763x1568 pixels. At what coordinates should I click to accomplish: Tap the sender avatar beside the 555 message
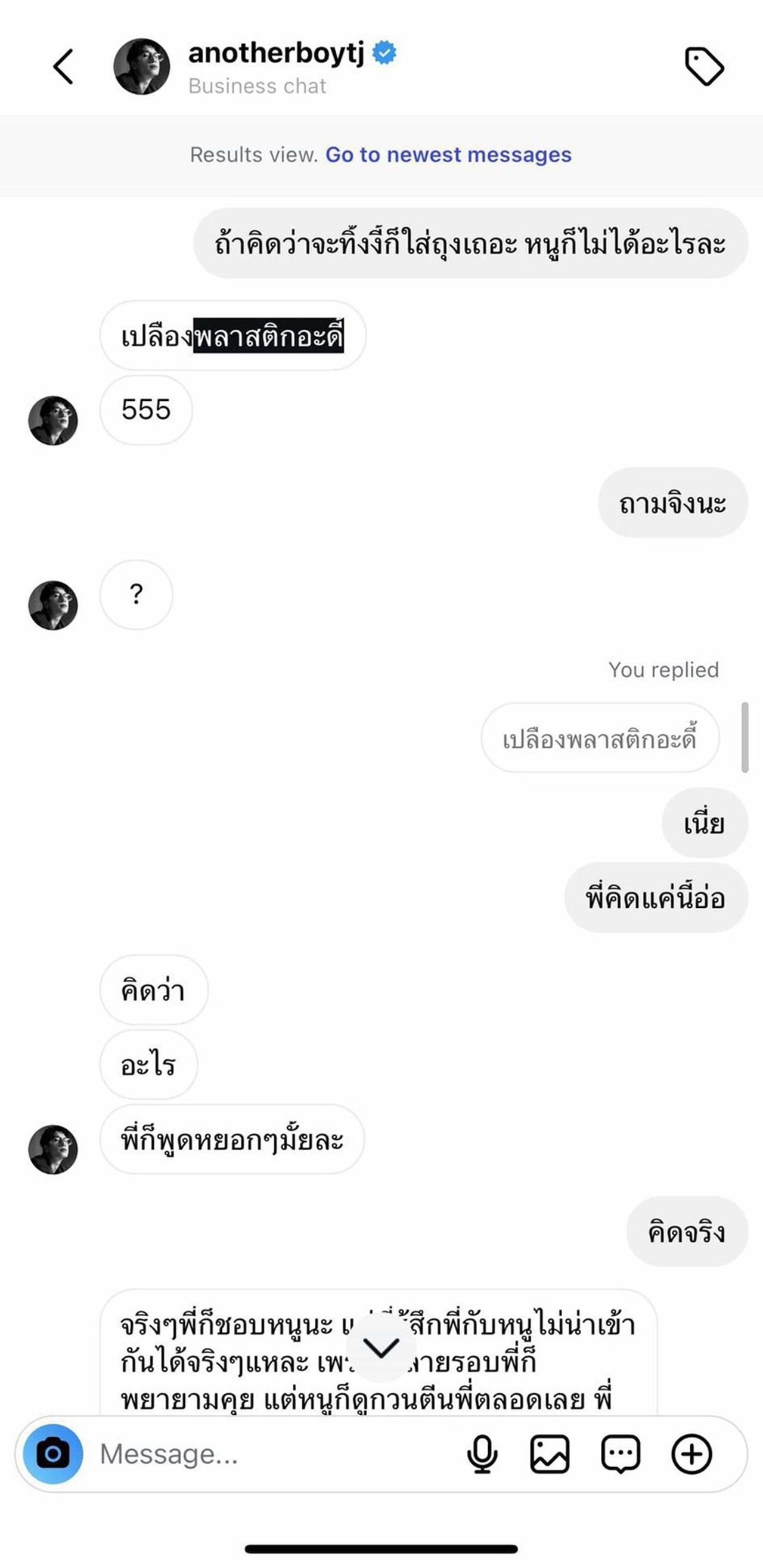click(x=53, y=420)
